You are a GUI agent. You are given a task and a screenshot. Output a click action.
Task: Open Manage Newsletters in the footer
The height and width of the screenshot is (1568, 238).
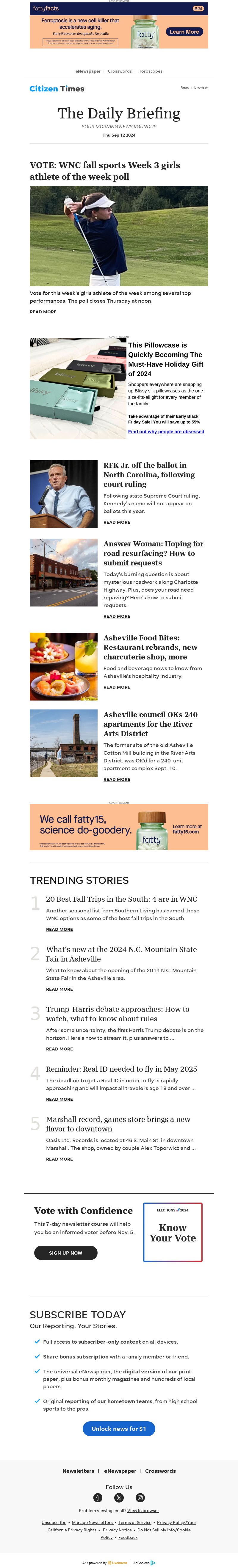(x=92, y=1522)
